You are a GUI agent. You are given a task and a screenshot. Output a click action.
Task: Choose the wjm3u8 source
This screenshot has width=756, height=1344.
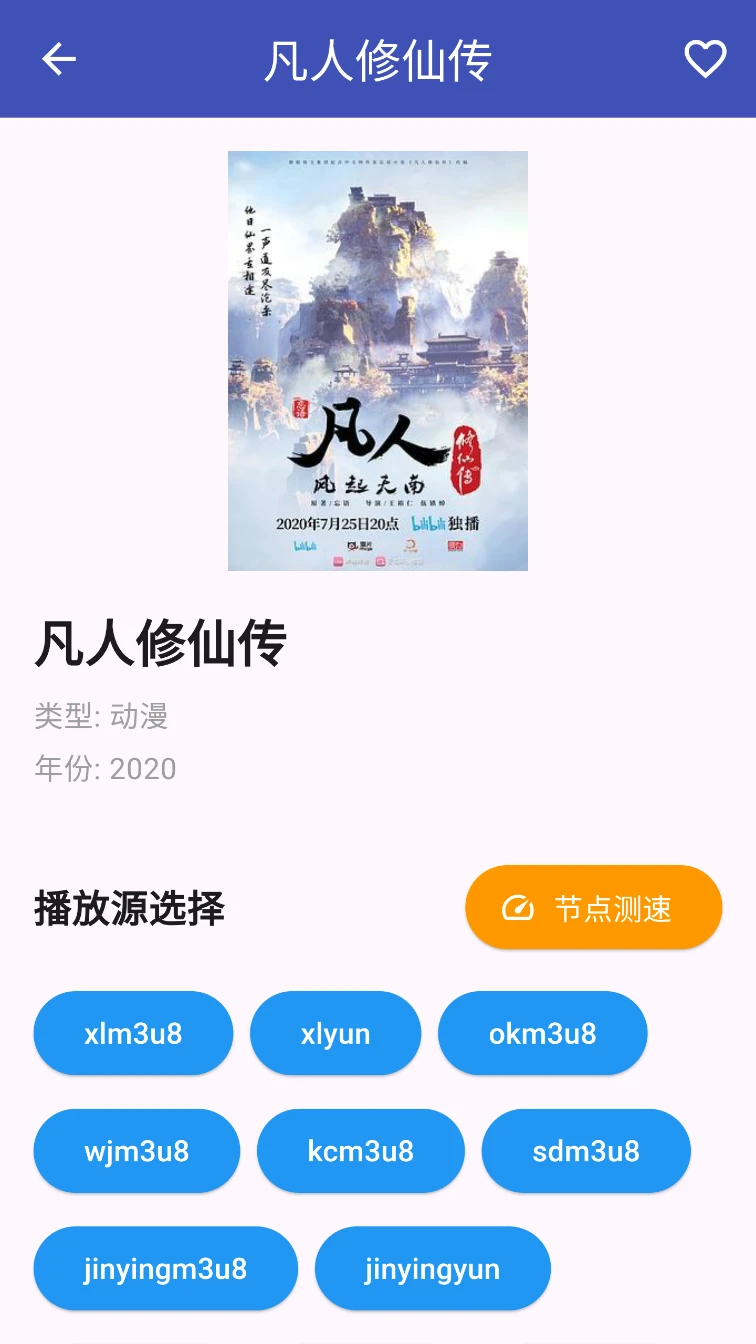(136, 1151)
